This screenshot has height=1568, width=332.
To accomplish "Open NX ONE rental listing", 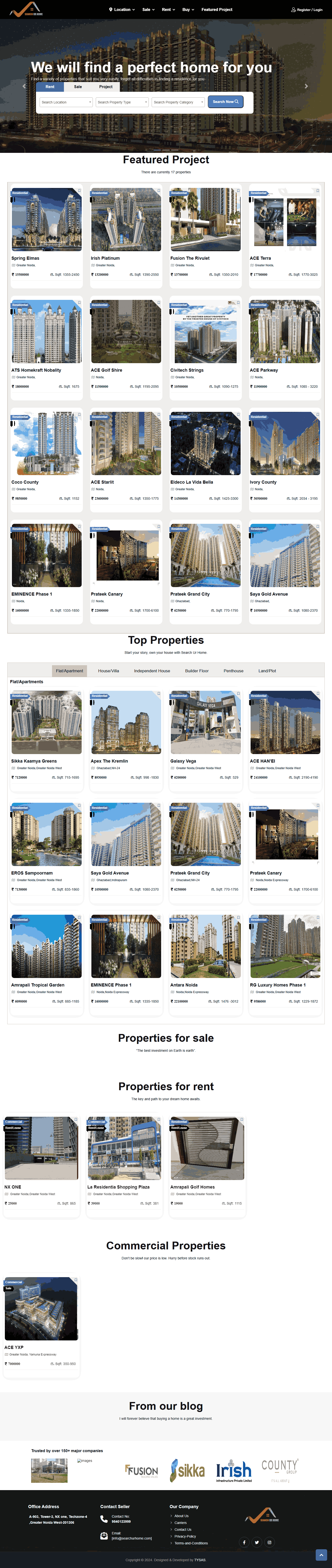I will coord(41,1149).
